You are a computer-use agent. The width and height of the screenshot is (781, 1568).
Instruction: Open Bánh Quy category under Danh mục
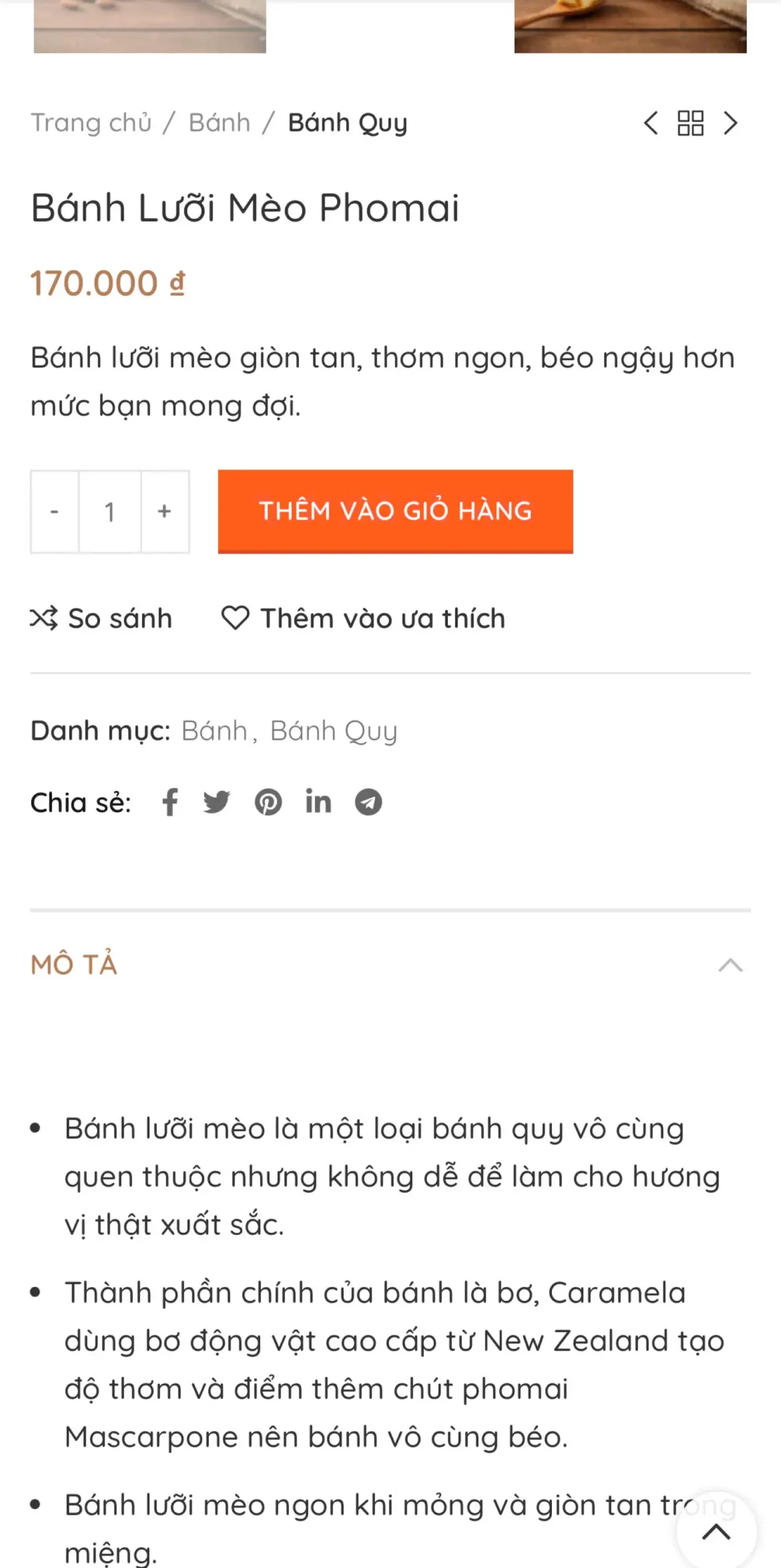[334, 731]
